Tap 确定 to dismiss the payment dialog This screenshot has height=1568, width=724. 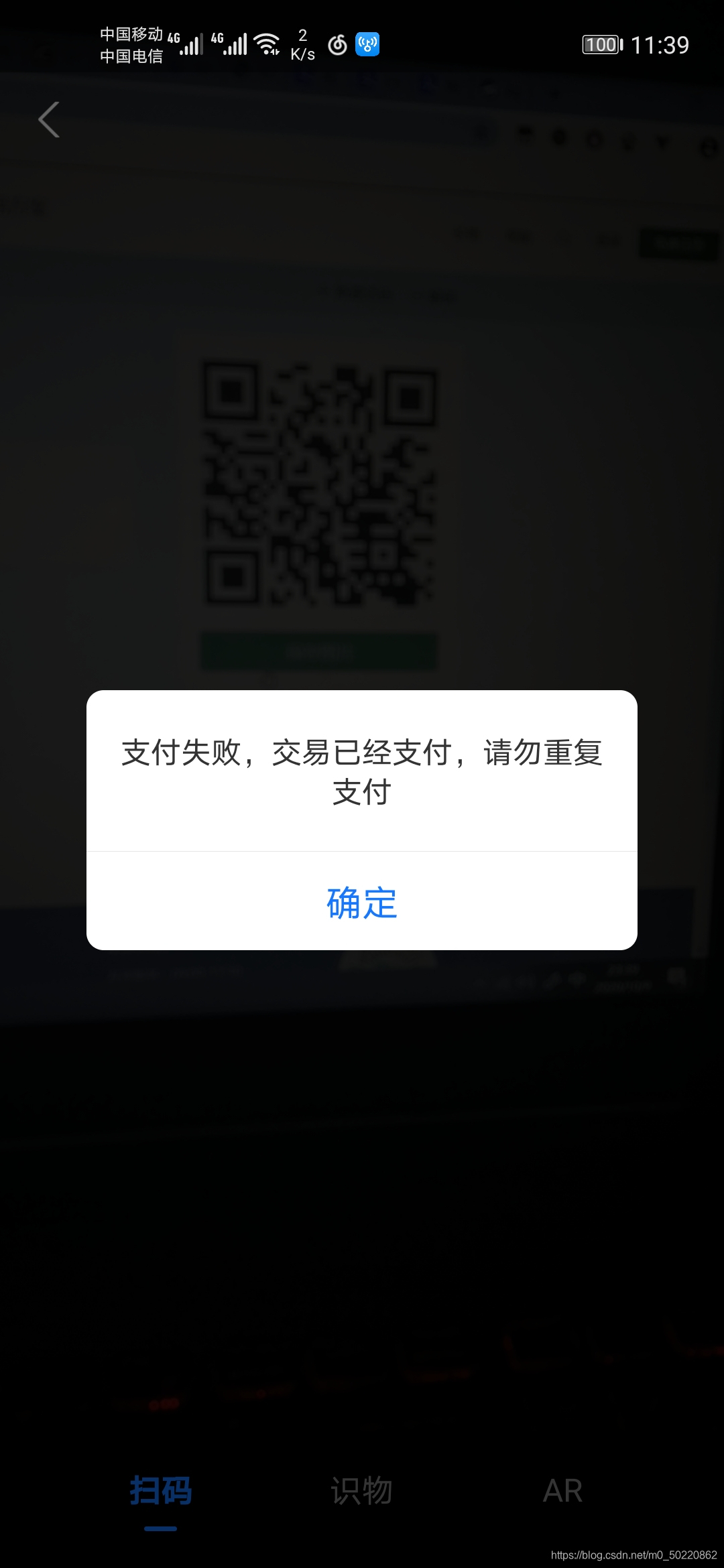click(361, 905)
